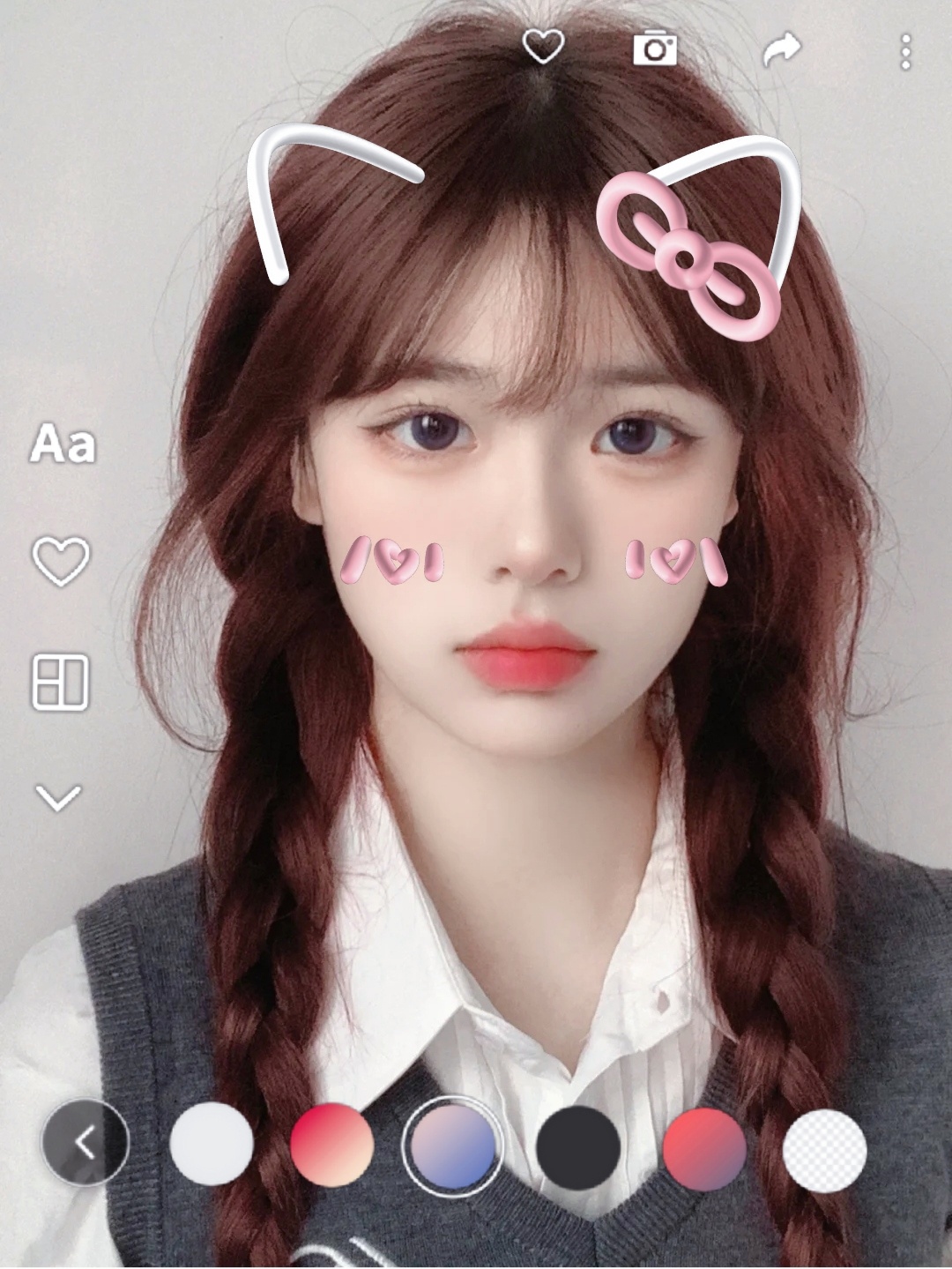Open the three-dot overflow menu
The image size is (952, 1269).
[905, 52]
